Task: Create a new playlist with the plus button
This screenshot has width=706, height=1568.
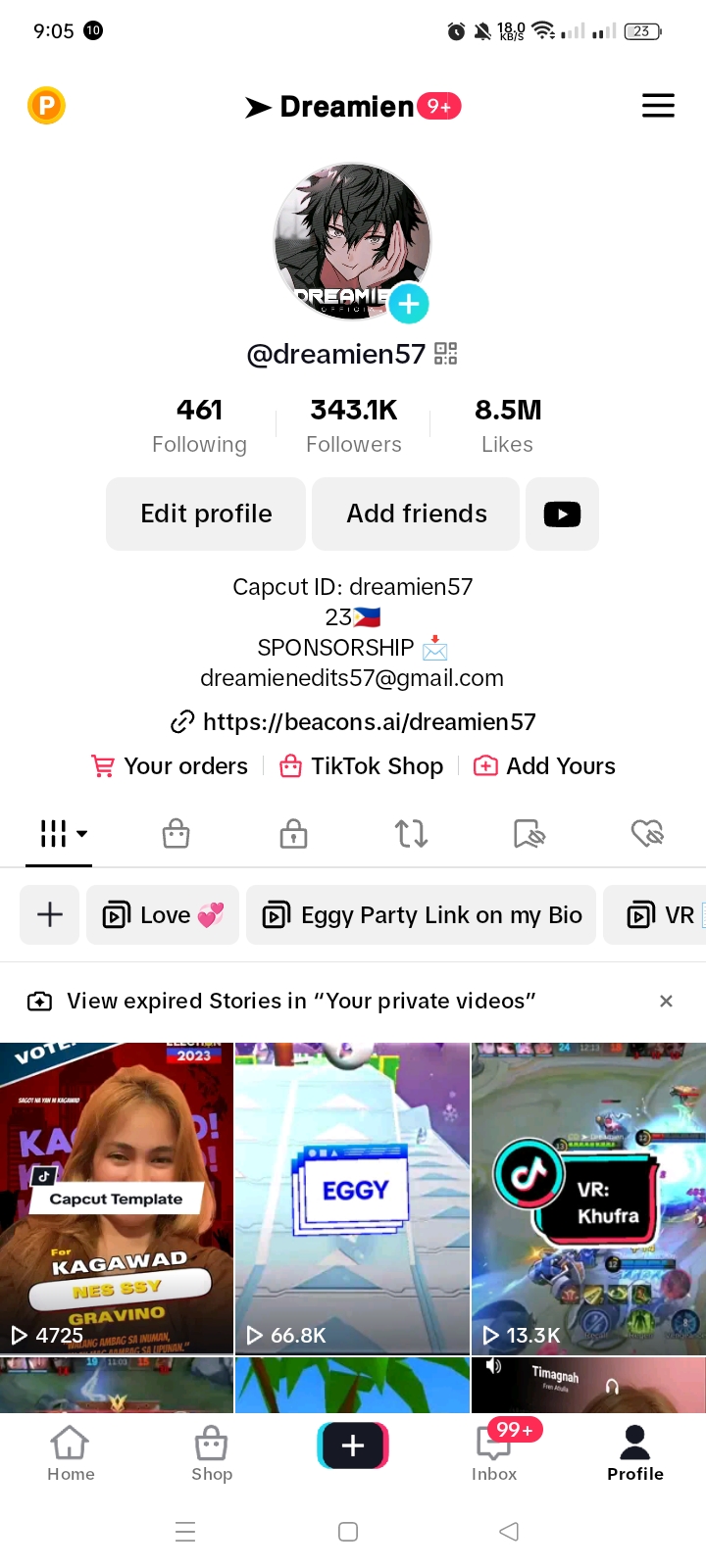Action: pos(50,915)
